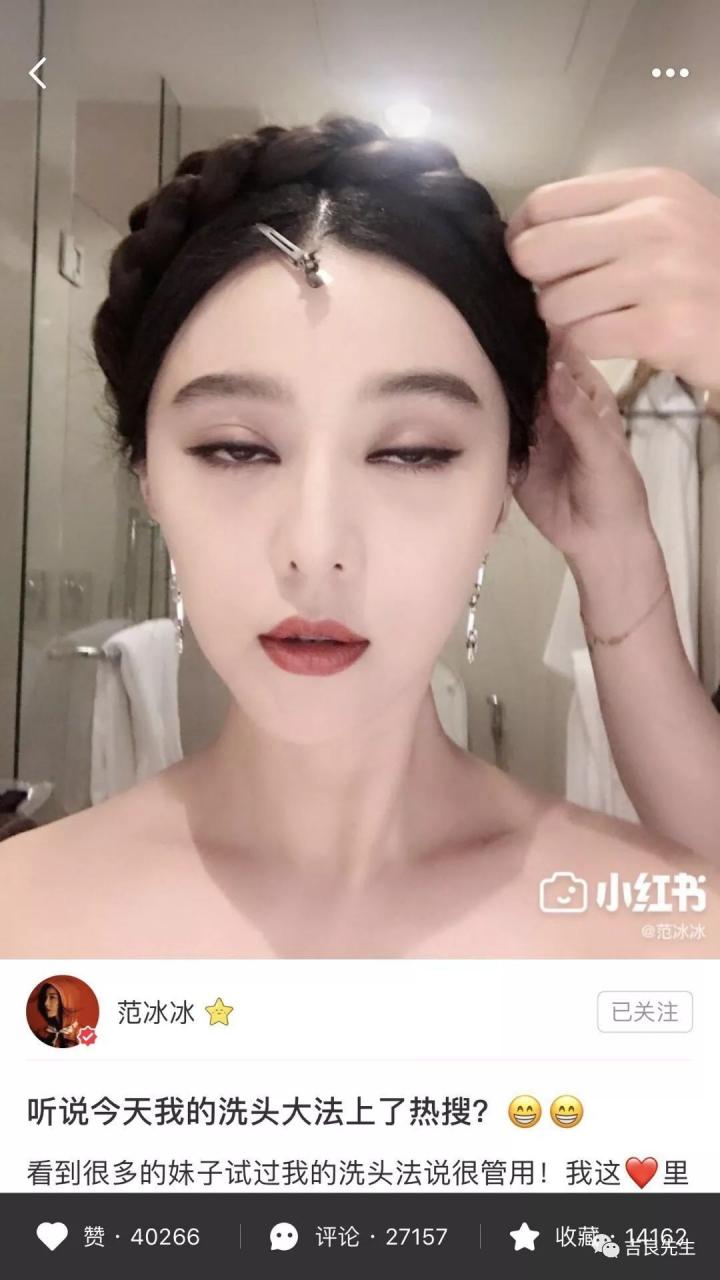Like this post via 赞 heart

coord(53,1237)
